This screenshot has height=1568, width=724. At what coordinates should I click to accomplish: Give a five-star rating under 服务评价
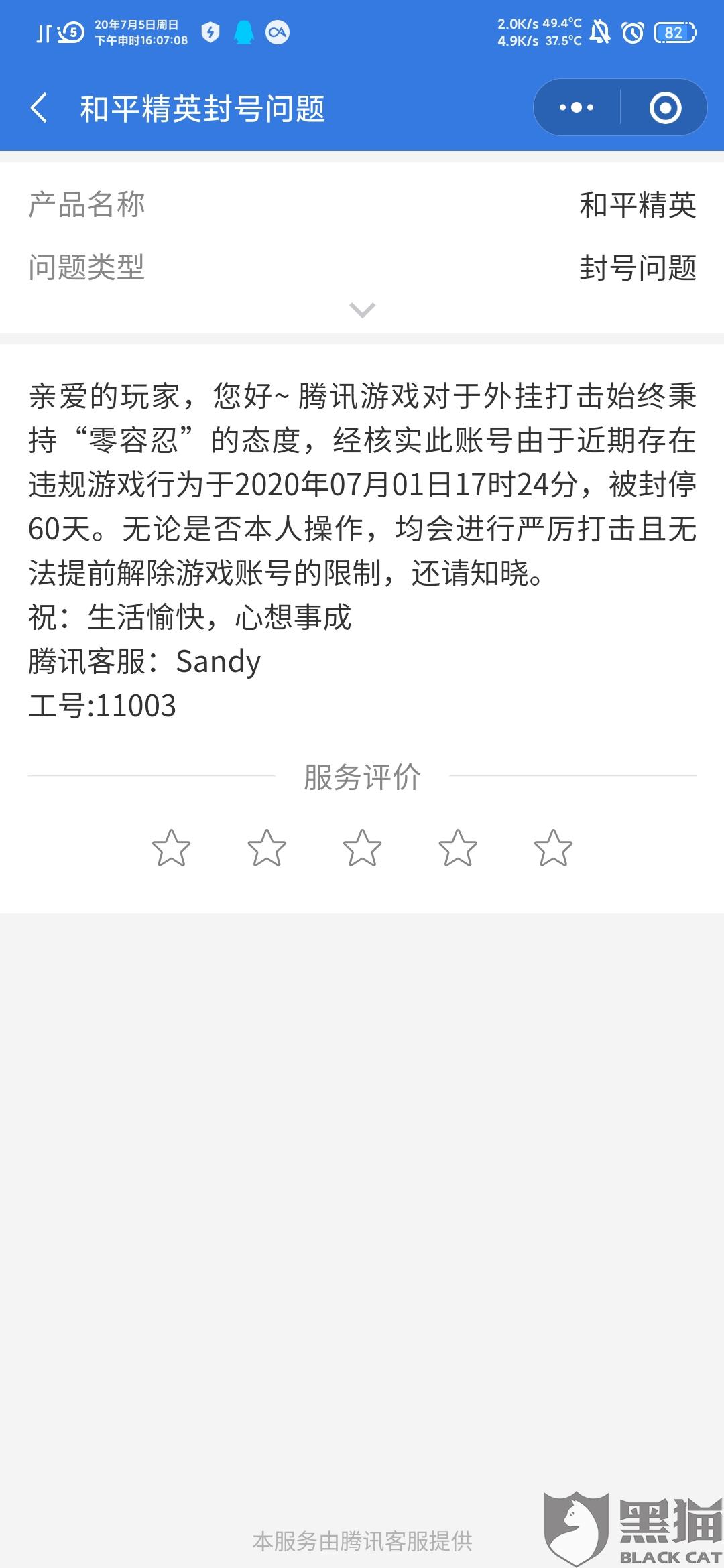click(x=553, y=848)
